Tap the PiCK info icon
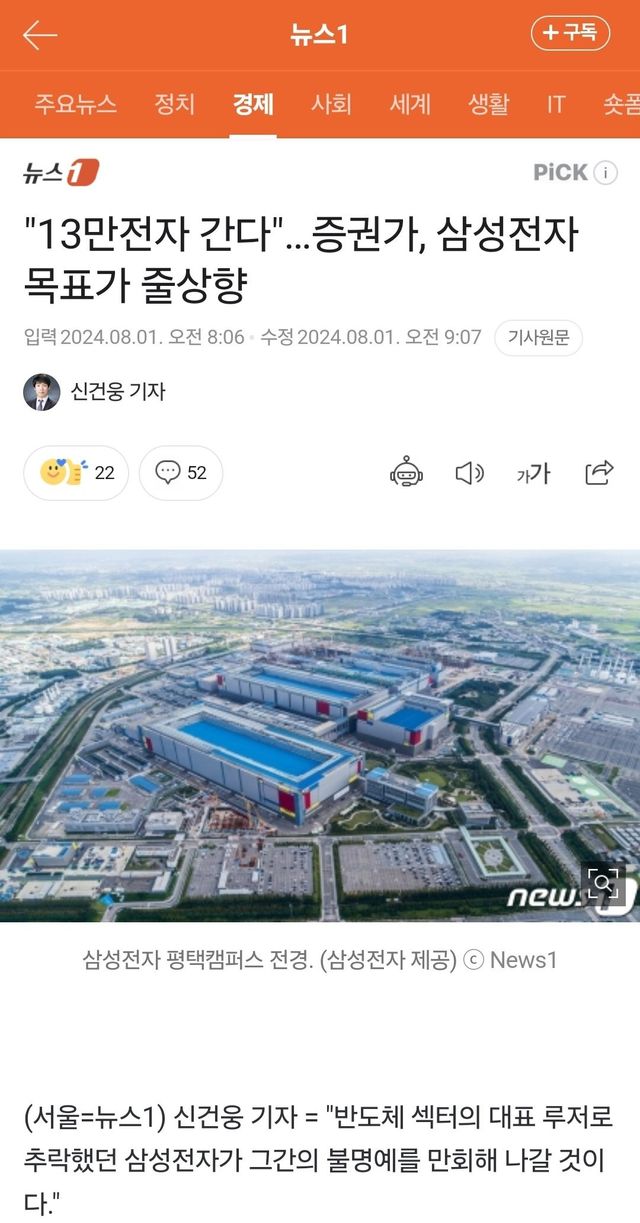The height and width of the screenshot is (1223, 640). coord(606,173)
